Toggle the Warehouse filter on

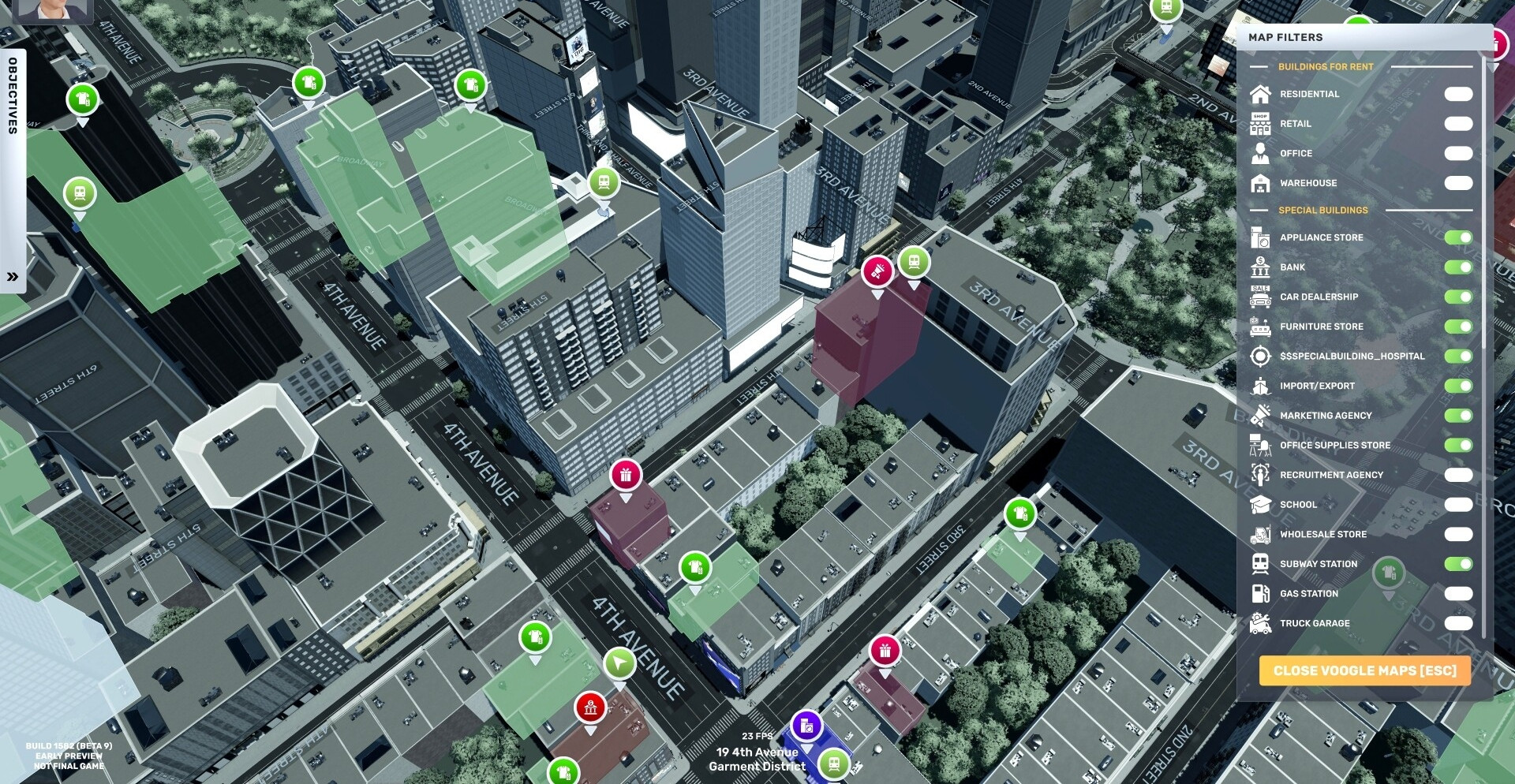click(1457, 183)
